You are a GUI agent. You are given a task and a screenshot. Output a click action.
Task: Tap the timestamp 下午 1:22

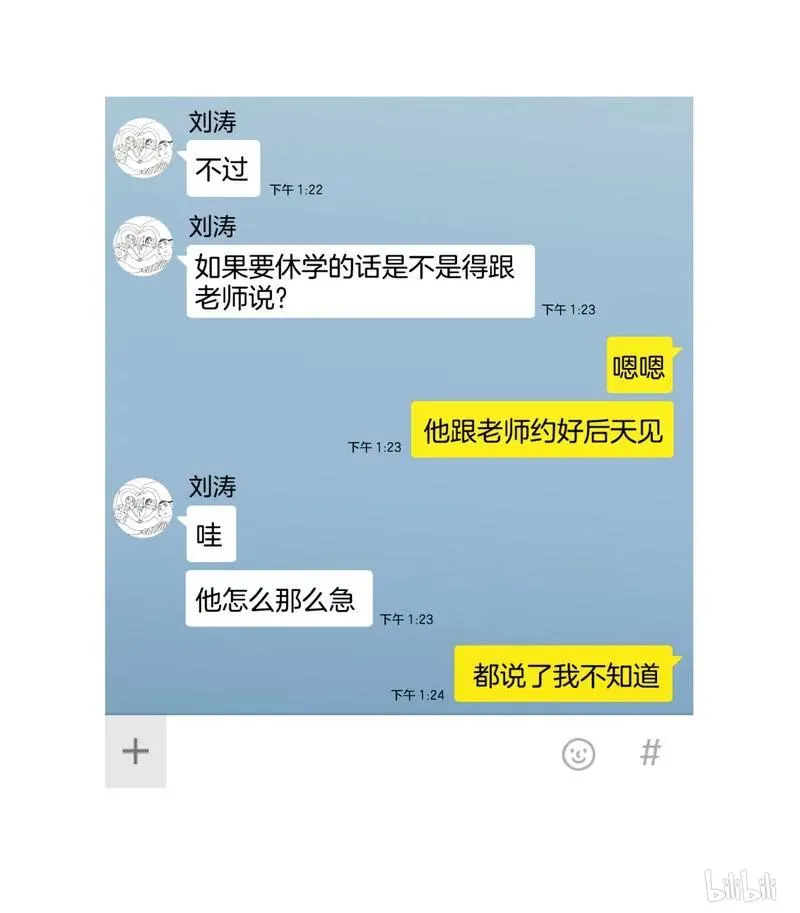295,186
